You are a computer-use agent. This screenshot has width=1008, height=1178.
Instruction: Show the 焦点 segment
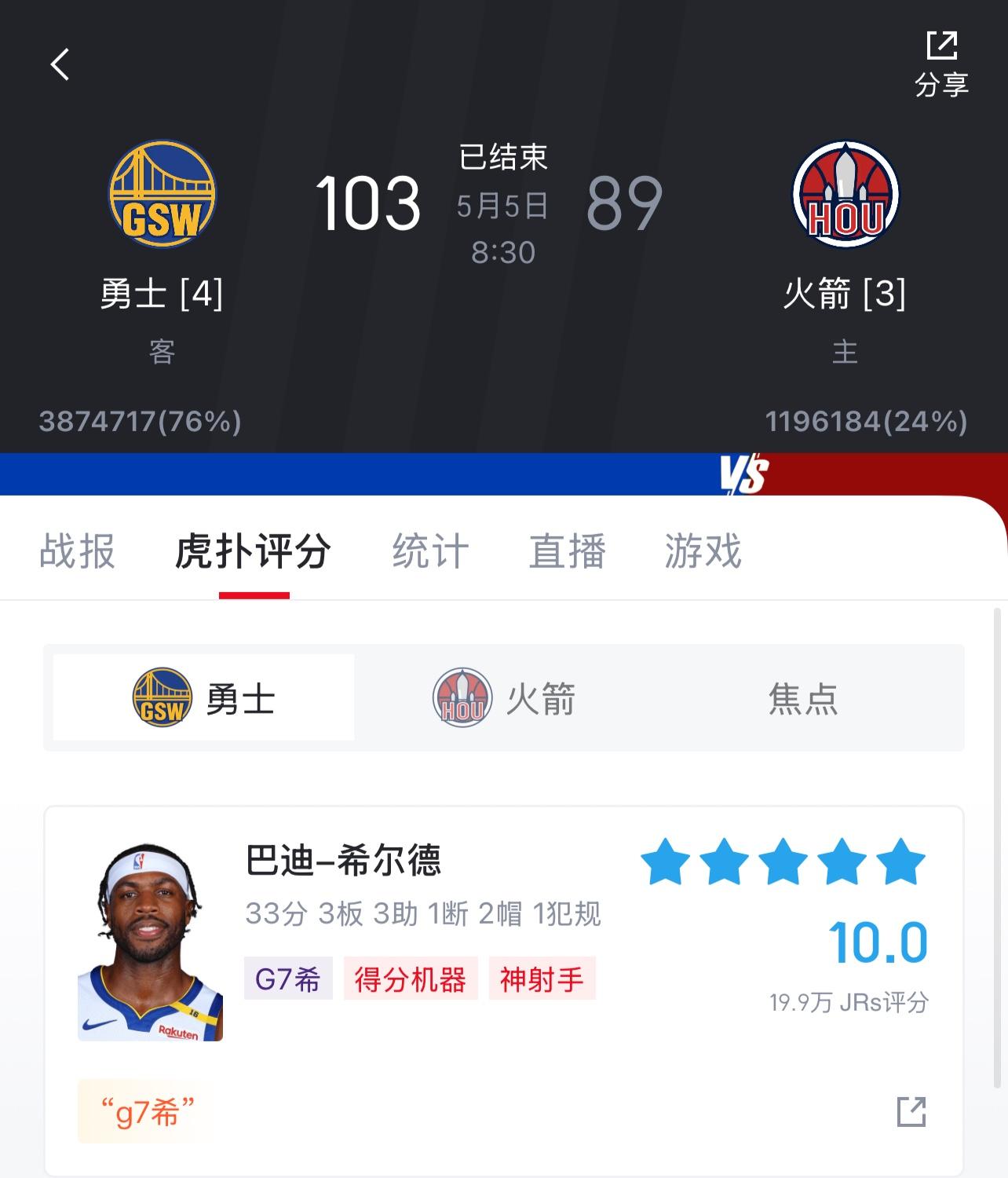point(803,697)
